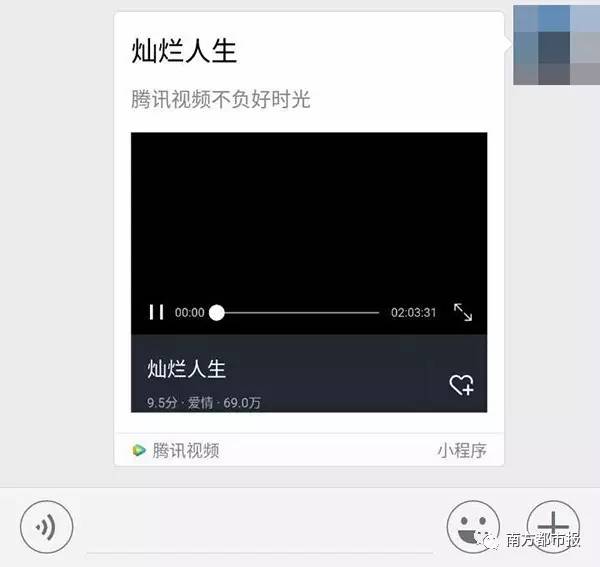Viewport: 600px width, 567px height.
Task: Tap the message text field
Action: (260, 528)
